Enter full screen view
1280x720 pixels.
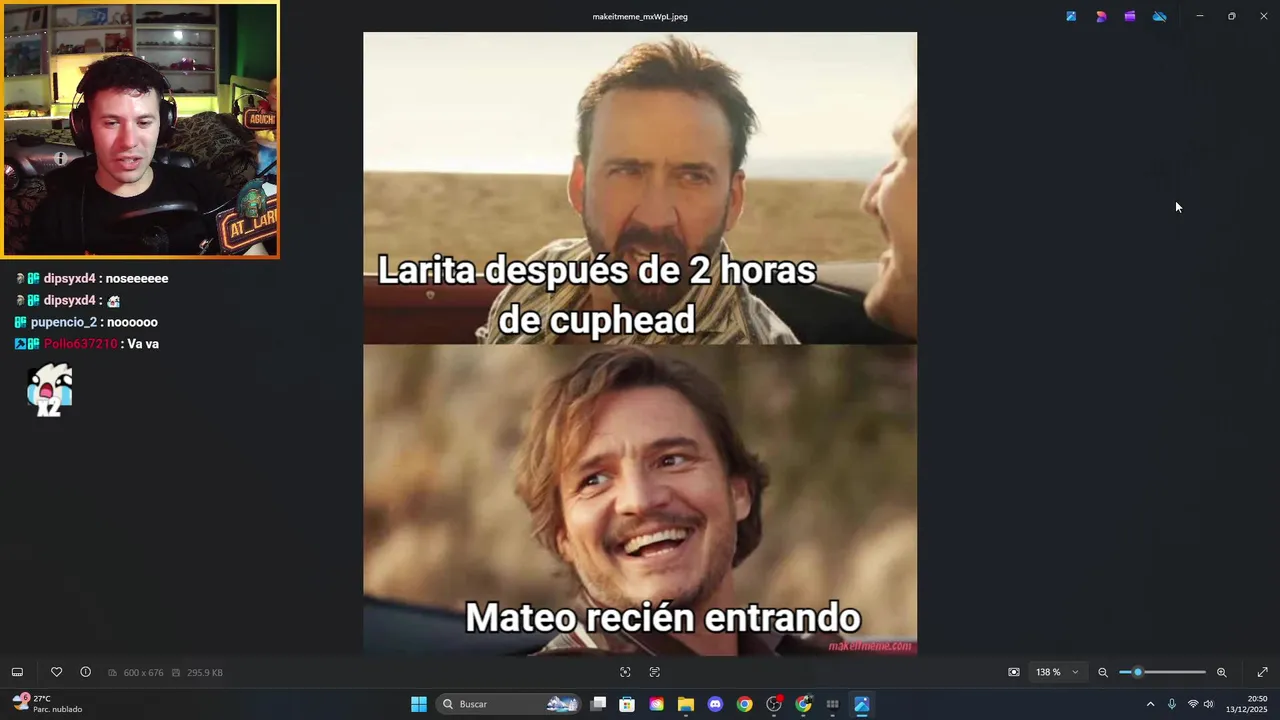(x=1262, y=672)
